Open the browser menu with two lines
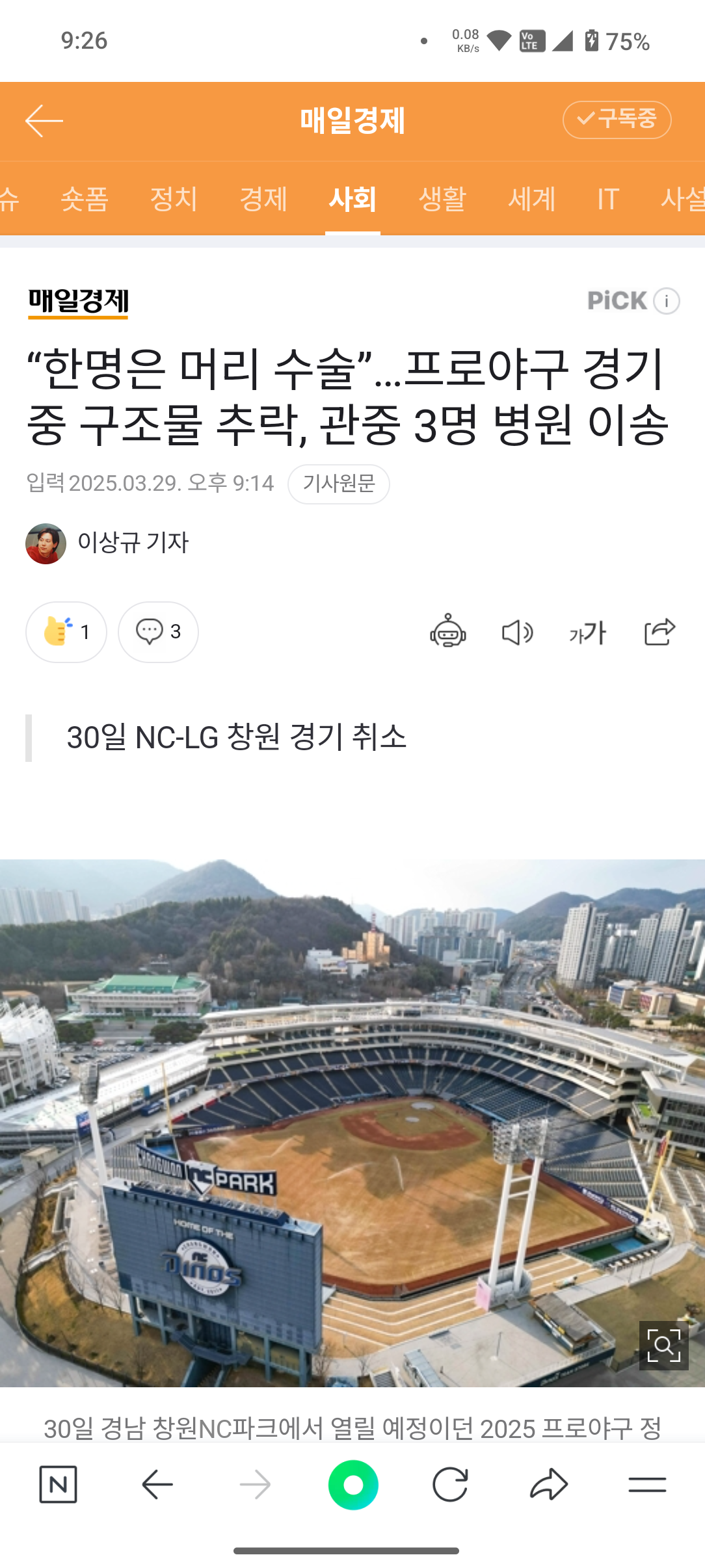The image size is (705, 1568). click(x=647, y=1485)
